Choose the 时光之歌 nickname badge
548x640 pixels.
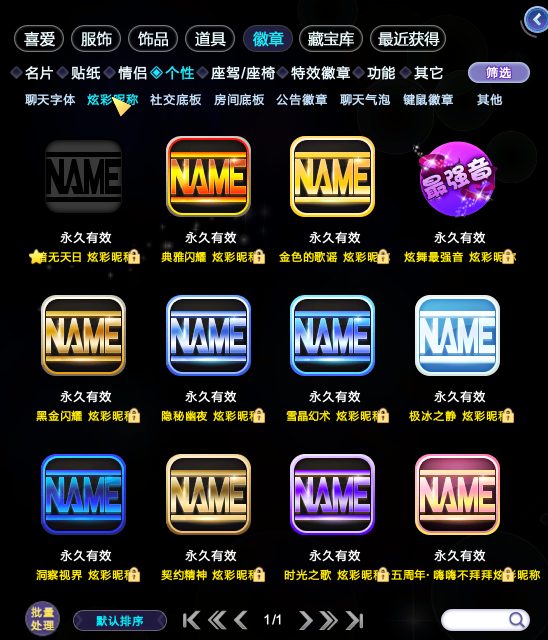(333, 494)
